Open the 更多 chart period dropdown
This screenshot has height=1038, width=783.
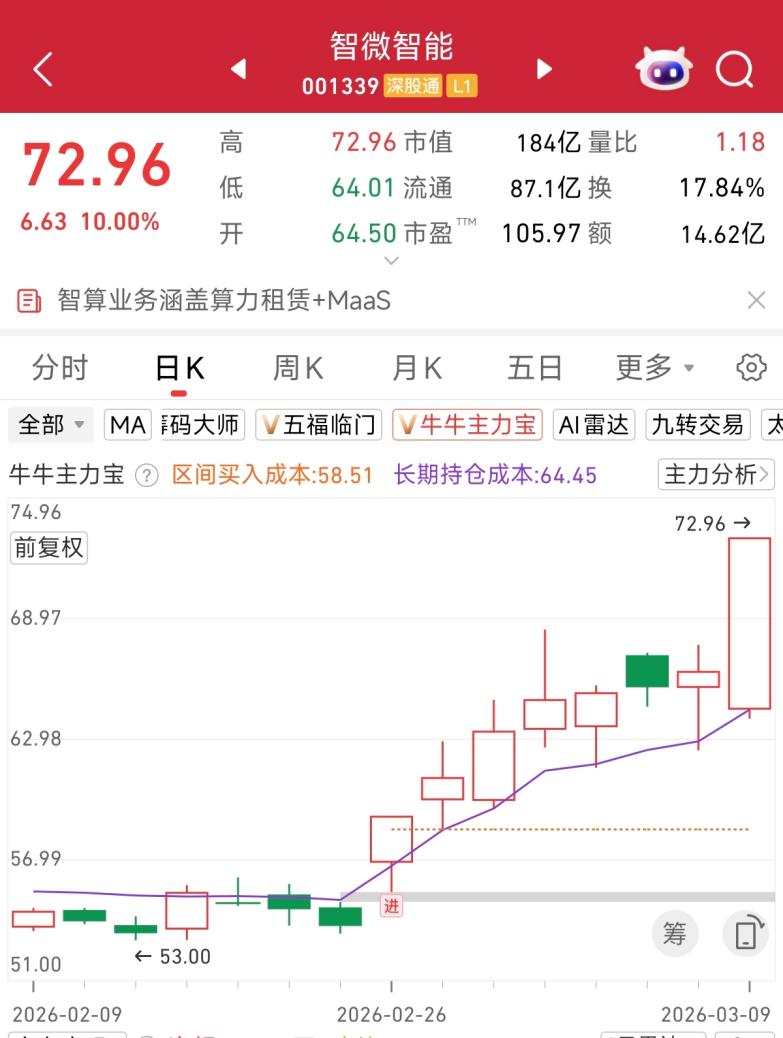[x=655, y=368]
